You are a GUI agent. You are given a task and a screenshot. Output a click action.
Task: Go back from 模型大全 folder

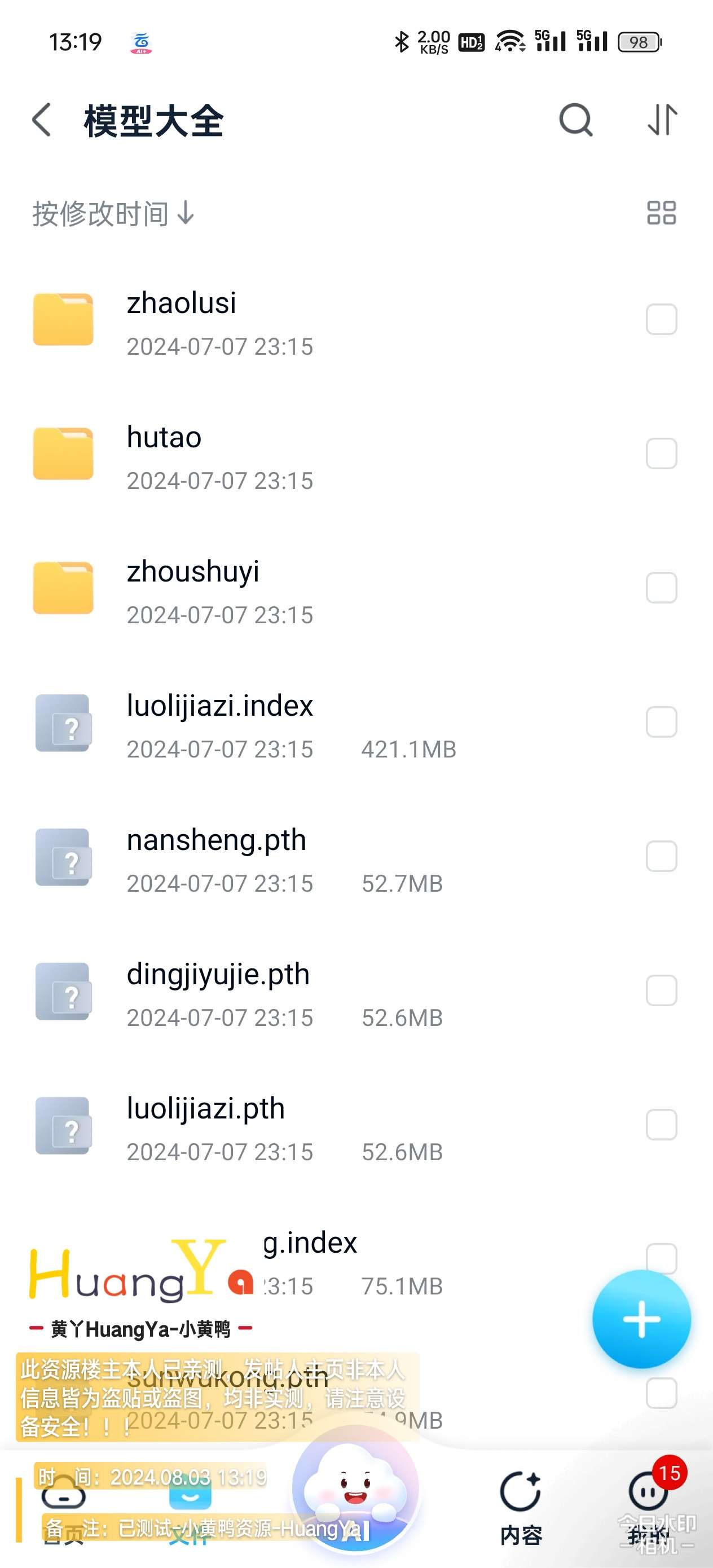pyautogui.click(x=41, y=120)
